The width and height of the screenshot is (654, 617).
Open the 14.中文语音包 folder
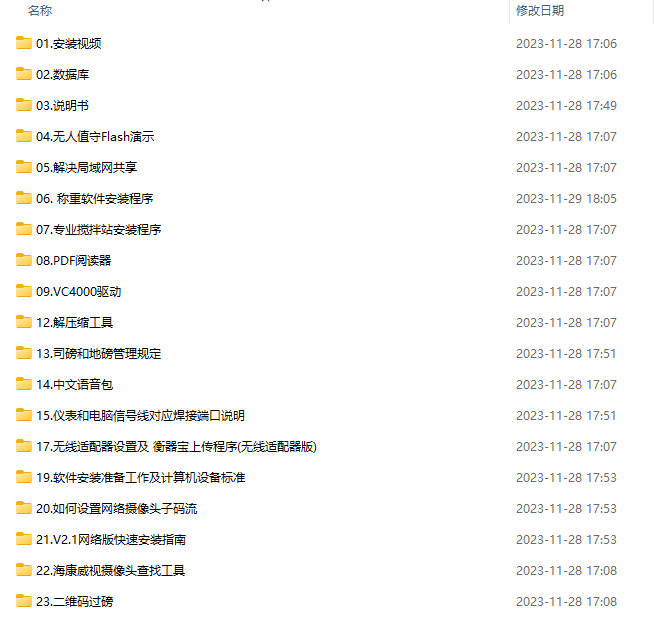pyautogui.click(x=74, y=385)
